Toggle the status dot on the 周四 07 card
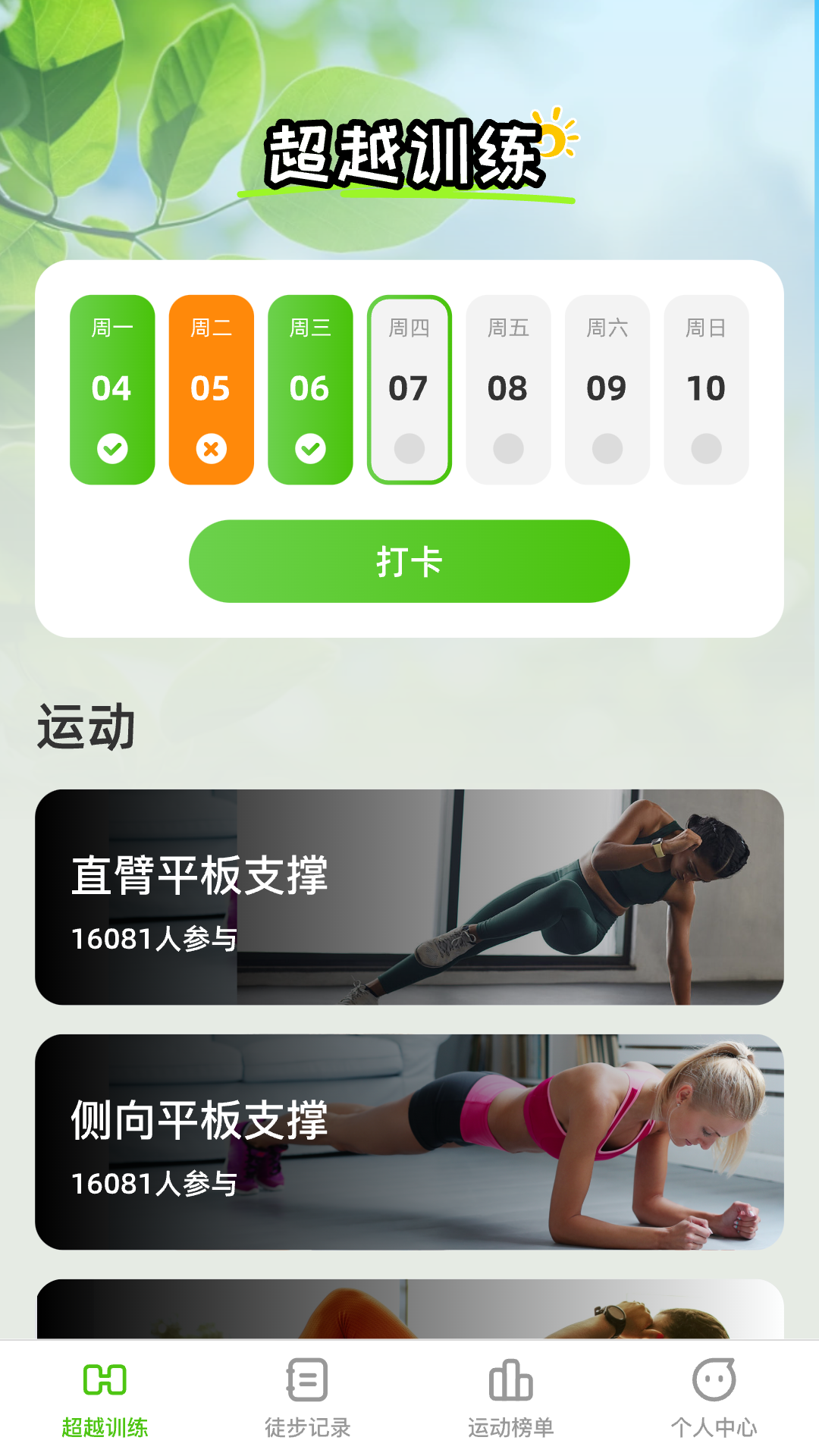819x1456 pixels. tap(409, 449)
